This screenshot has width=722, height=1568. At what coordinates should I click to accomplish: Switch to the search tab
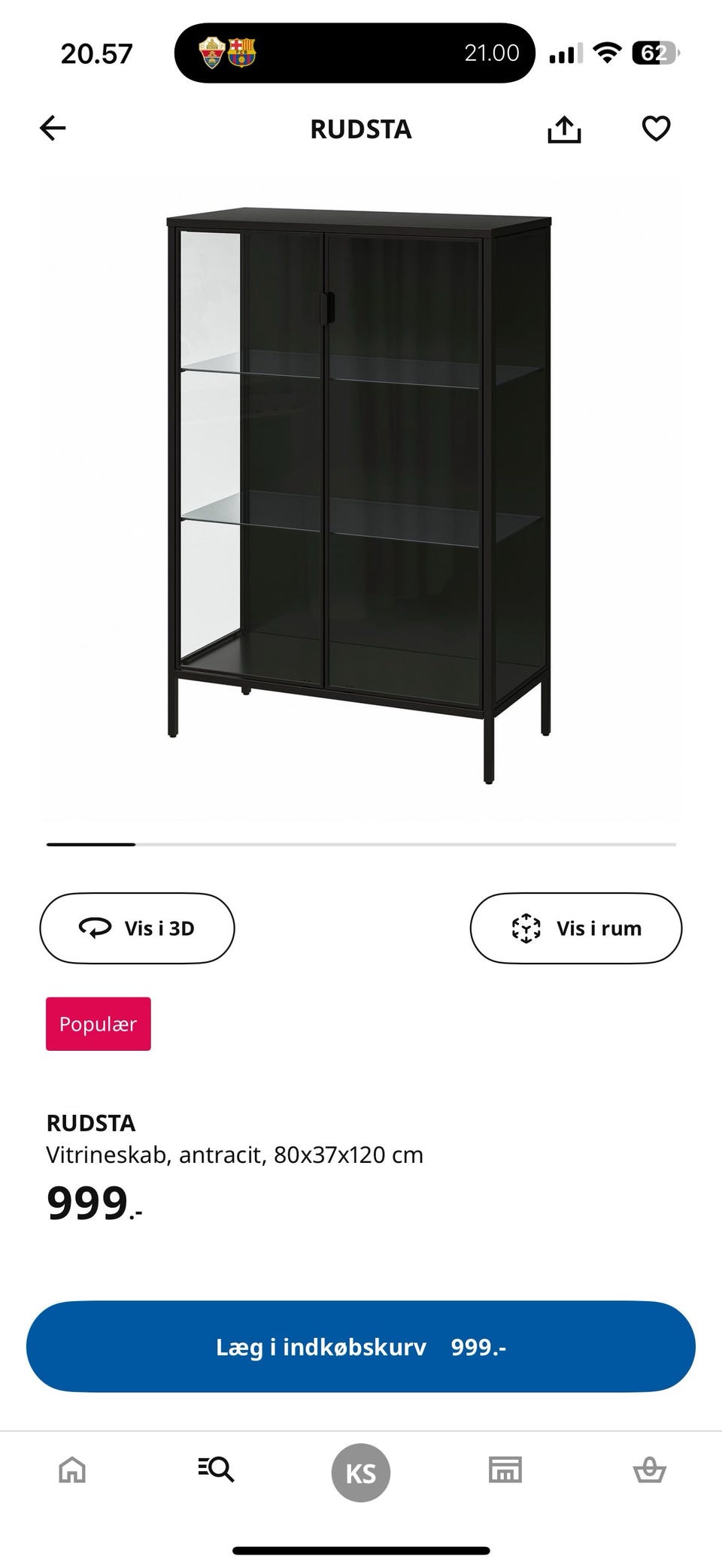click(x=216, y=1470)
